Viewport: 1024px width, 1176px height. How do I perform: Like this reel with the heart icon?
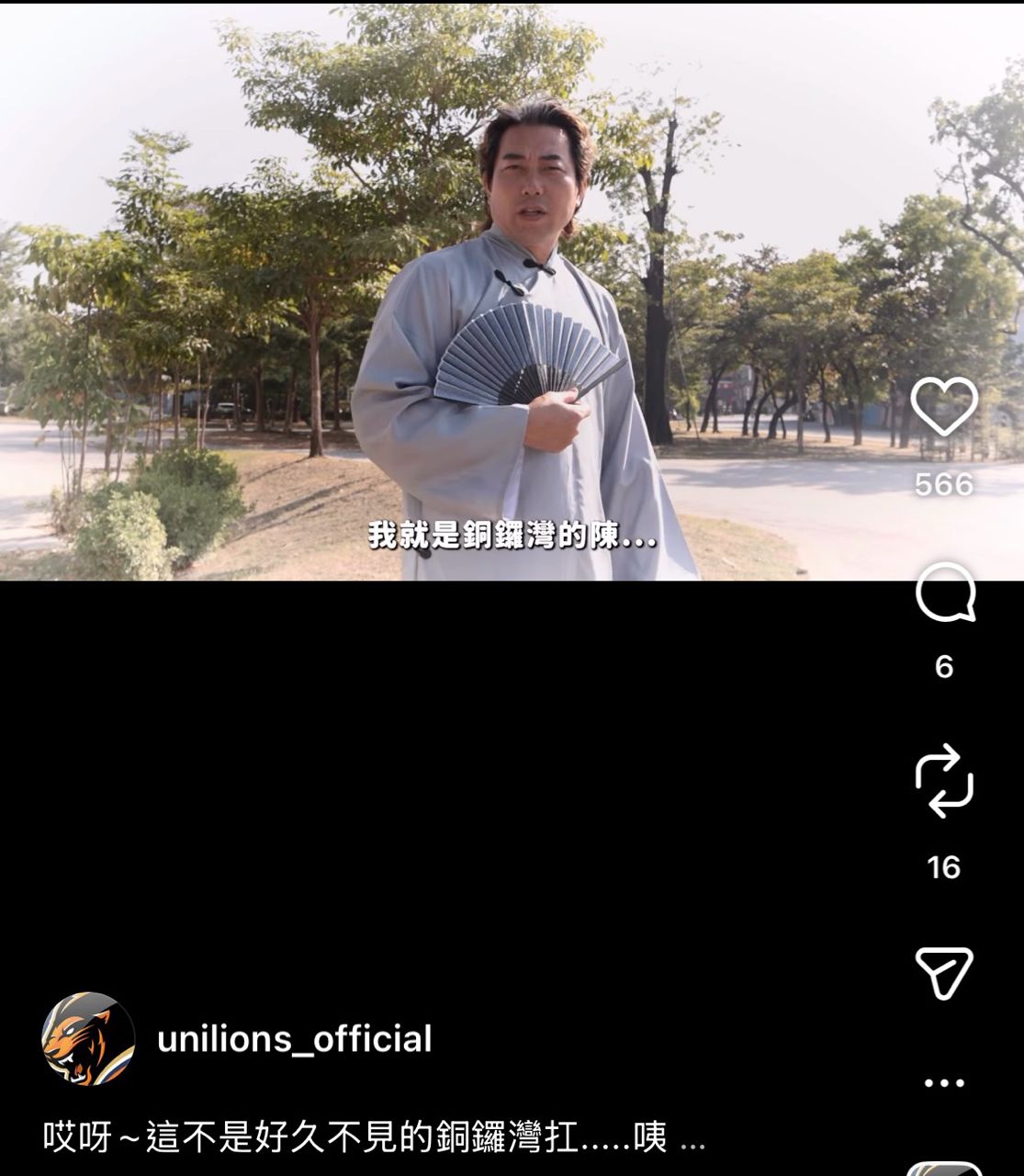944,407
